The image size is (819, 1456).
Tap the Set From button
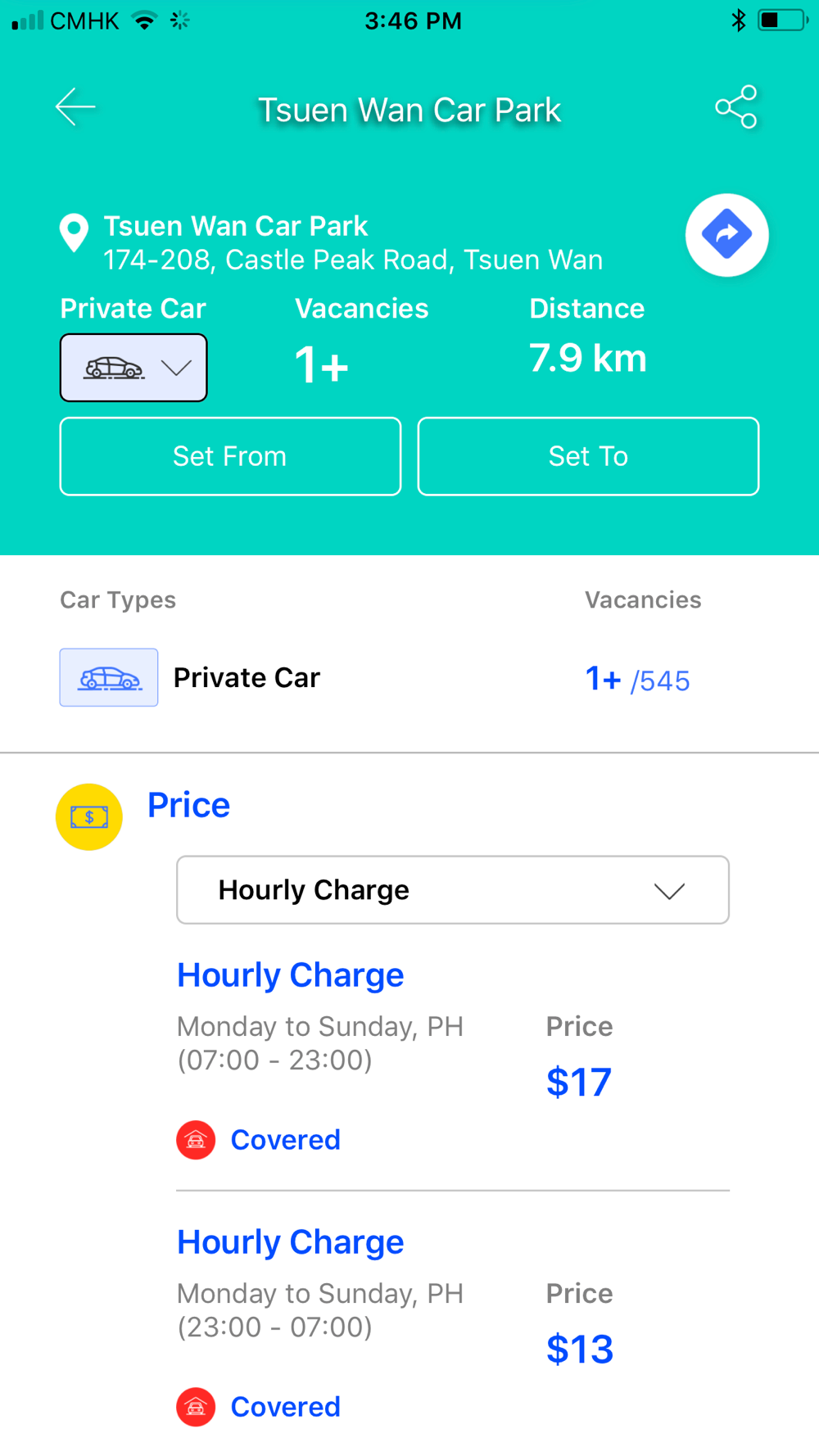pos(230,456)
